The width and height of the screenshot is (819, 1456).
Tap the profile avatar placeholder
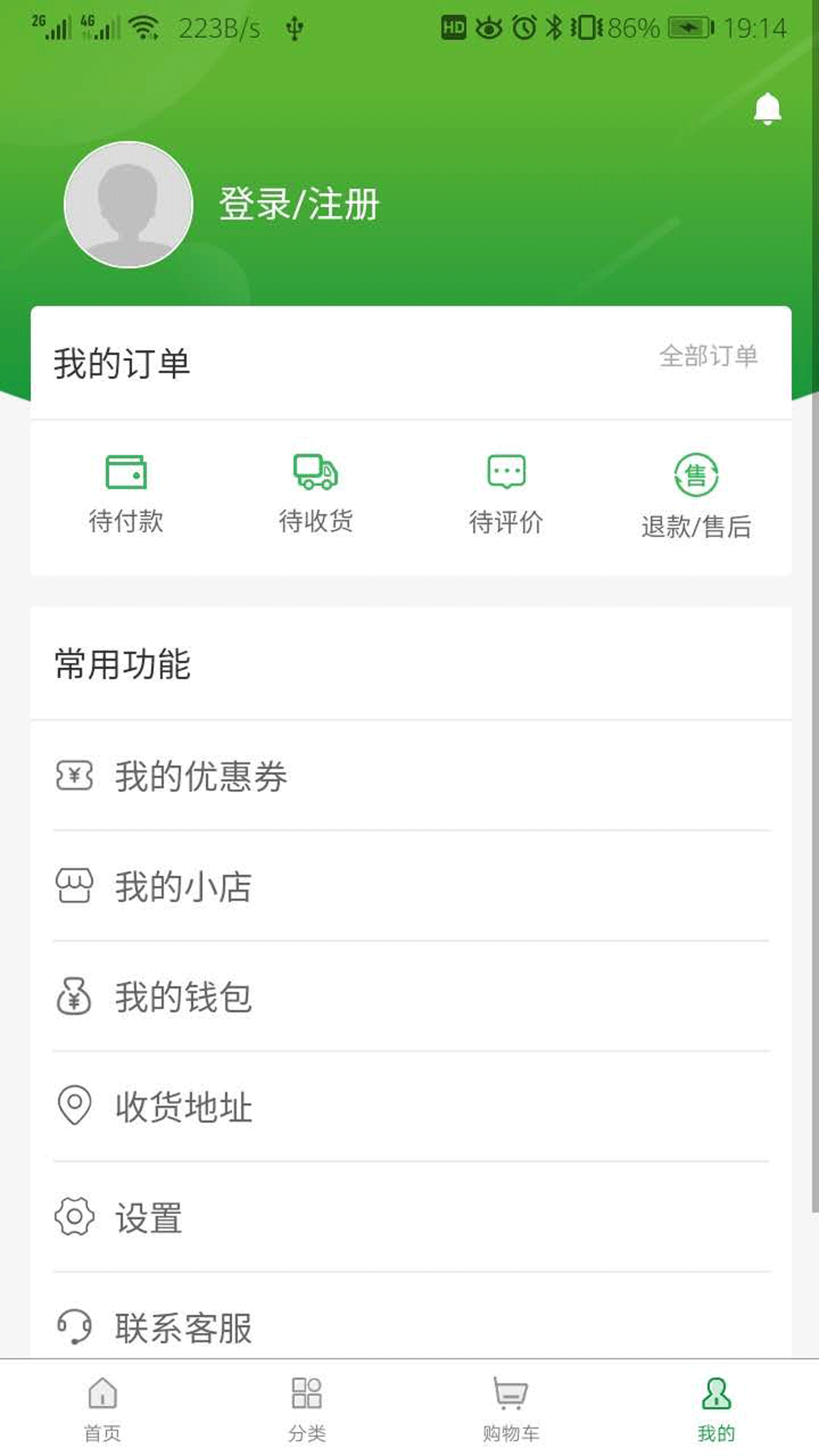128,205
